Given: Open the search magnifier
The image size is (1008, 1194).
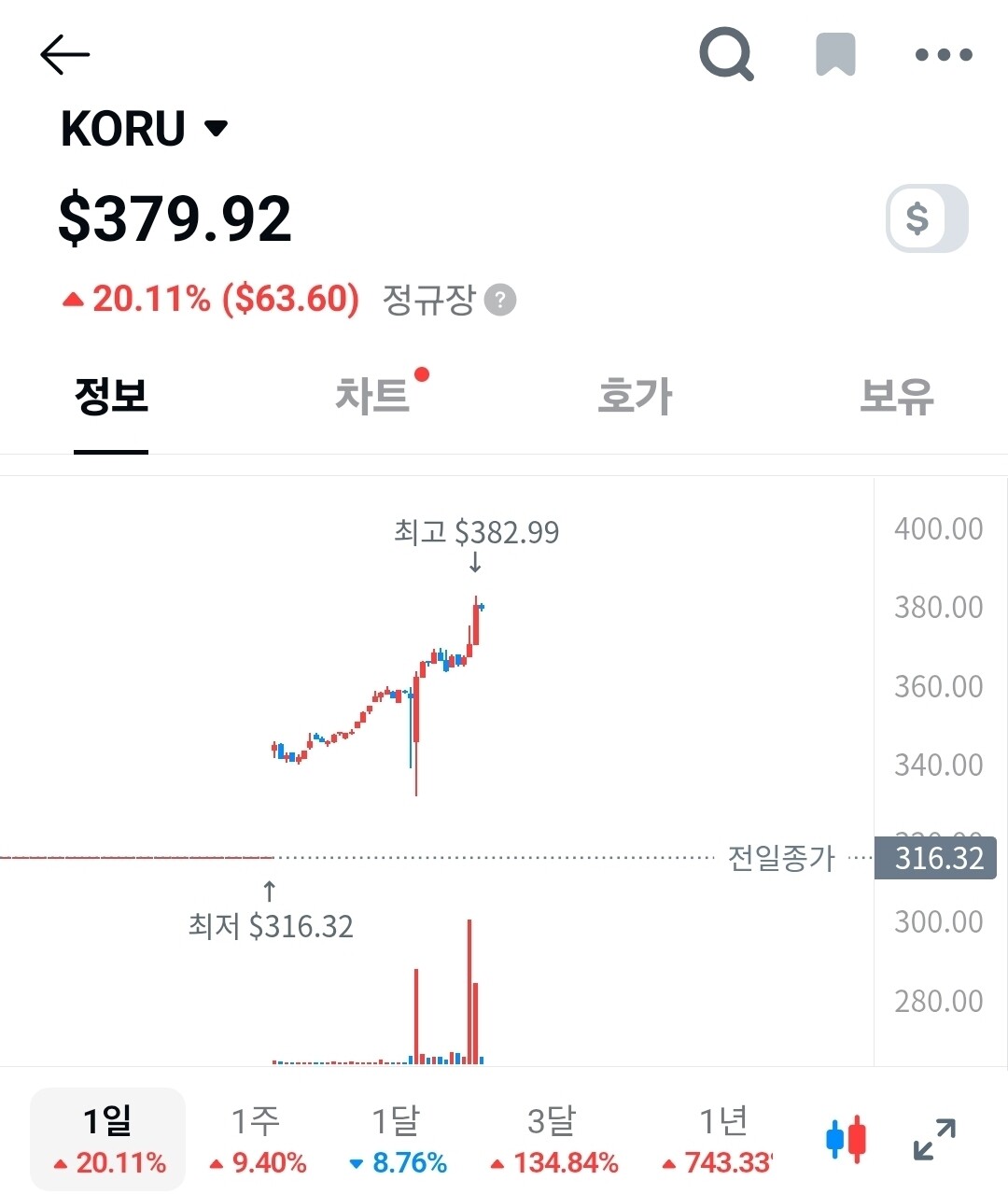Looking at the screenshot, I should click(x=727, y=54).
